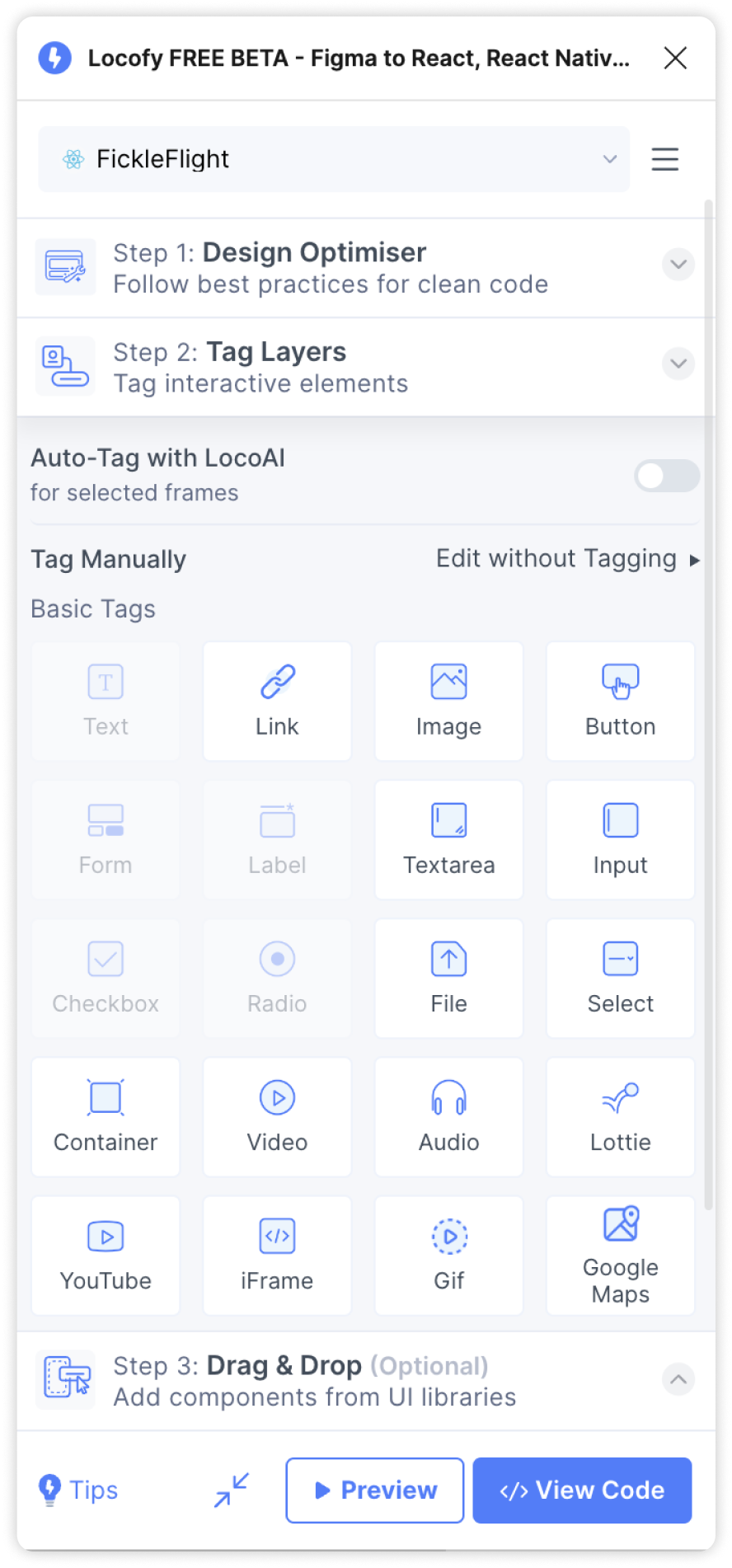The image size is (732, 1568).
Task: Select the Image tag
Action: (x=448, y=702)
